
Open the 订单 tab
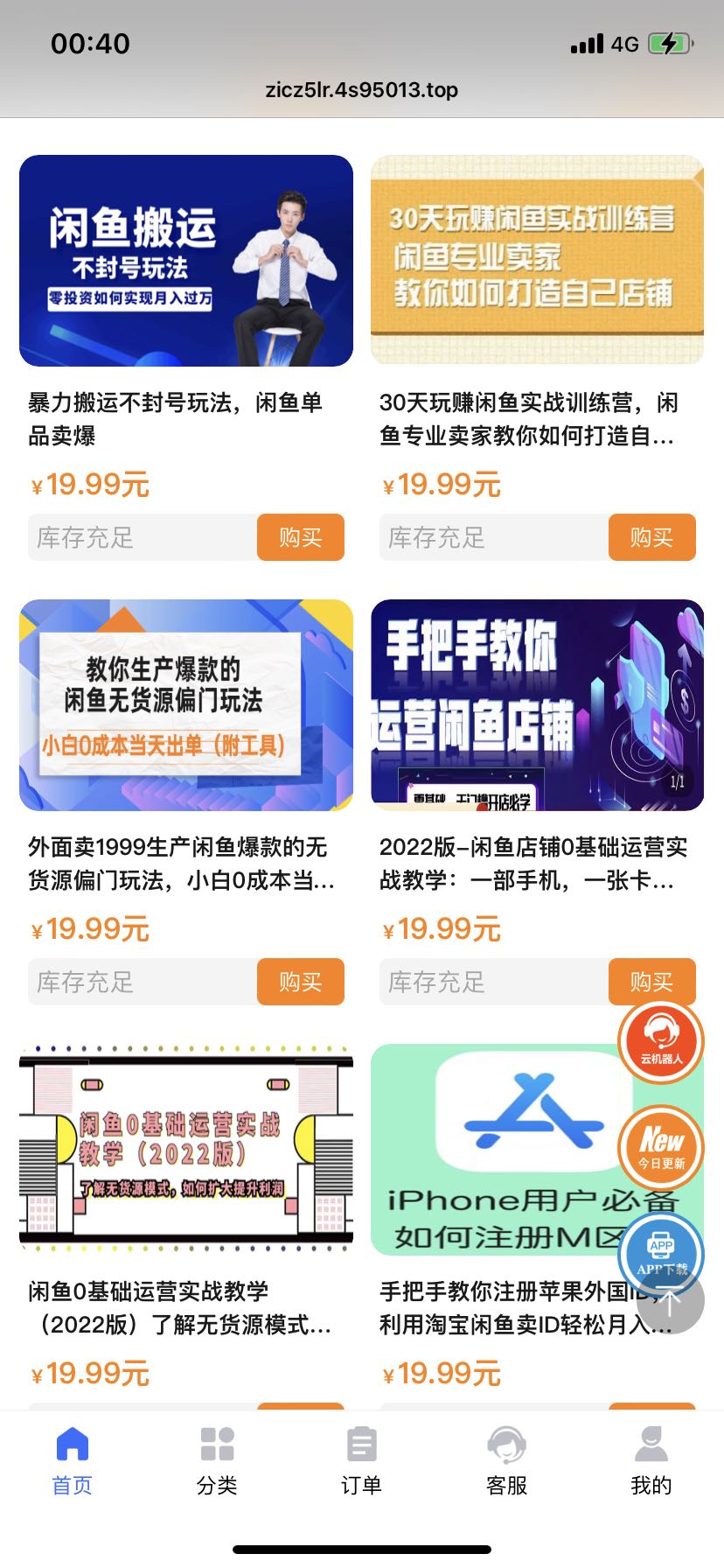[361, 1460]
